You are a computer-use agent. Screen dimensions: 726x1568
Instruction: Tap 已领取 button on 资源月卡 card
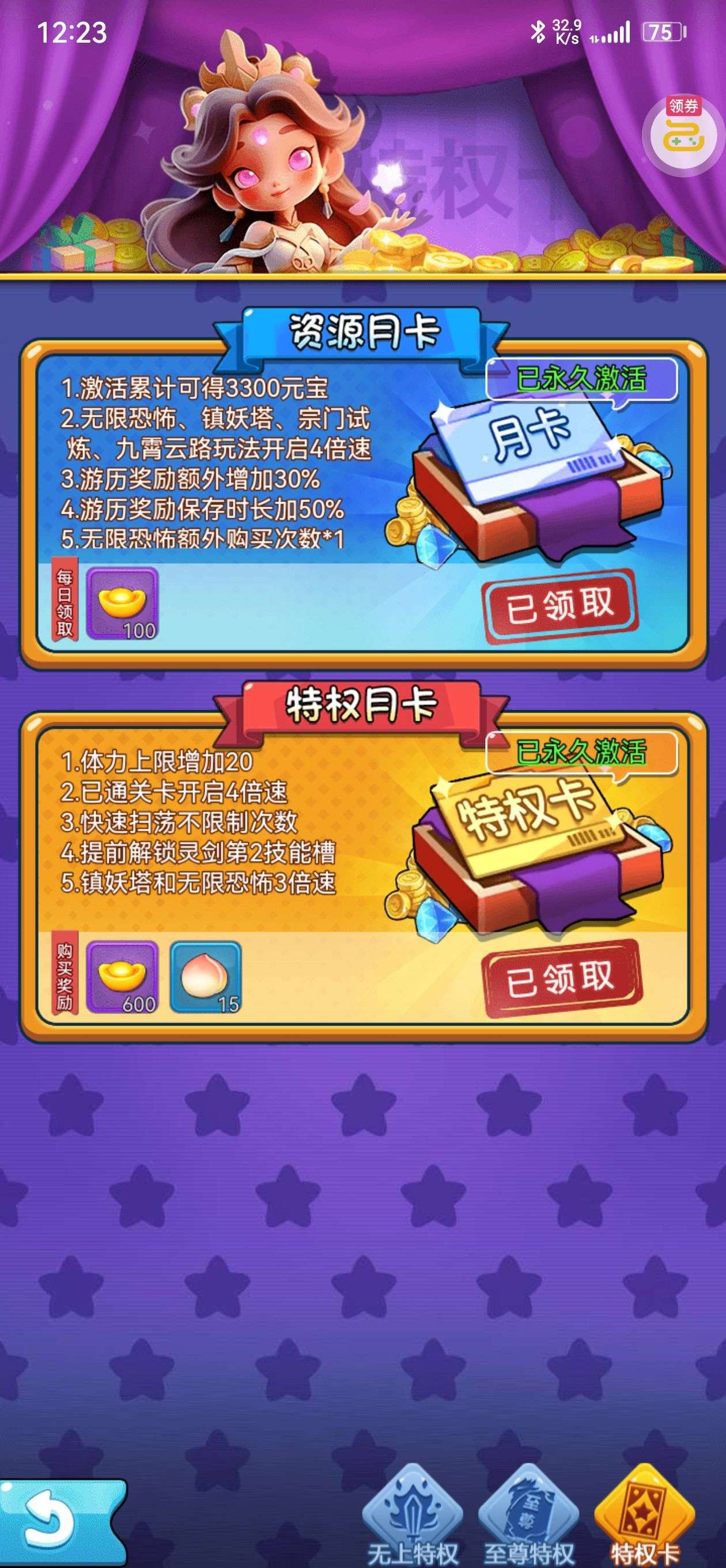coord(560,605)
